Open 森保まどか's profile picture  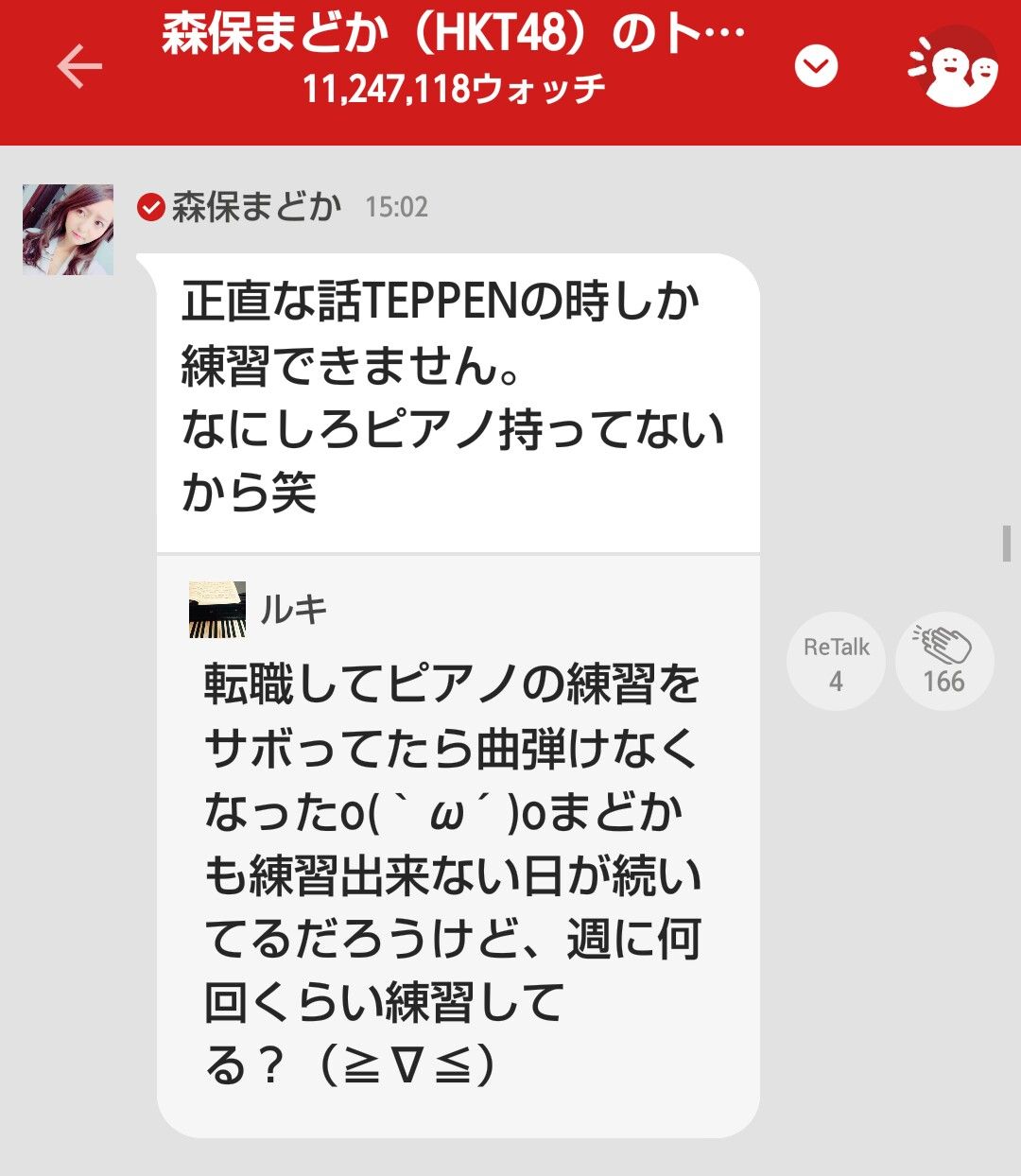68,230
